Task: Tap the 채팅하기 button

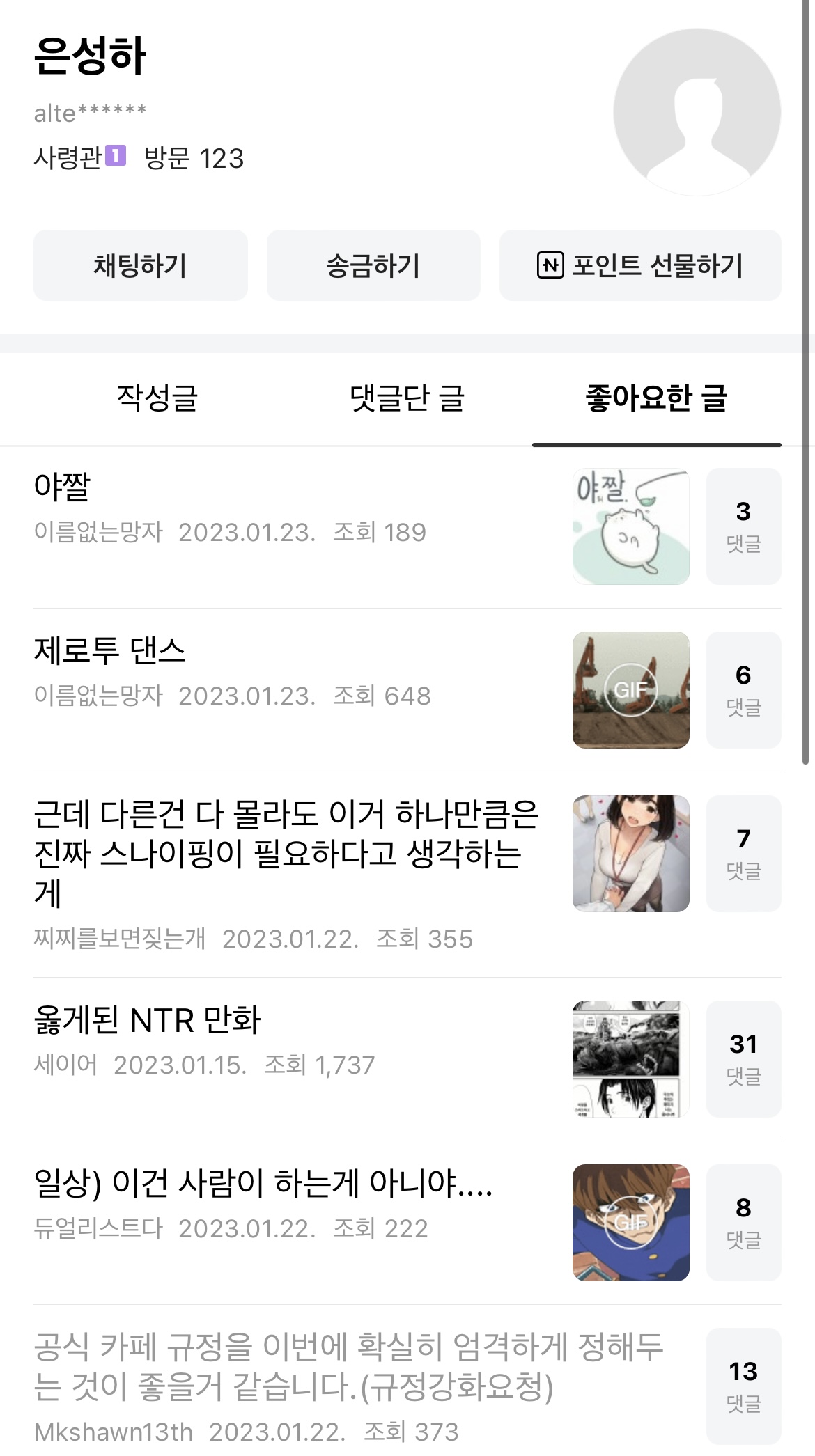Action: click(x=140, y=265)
